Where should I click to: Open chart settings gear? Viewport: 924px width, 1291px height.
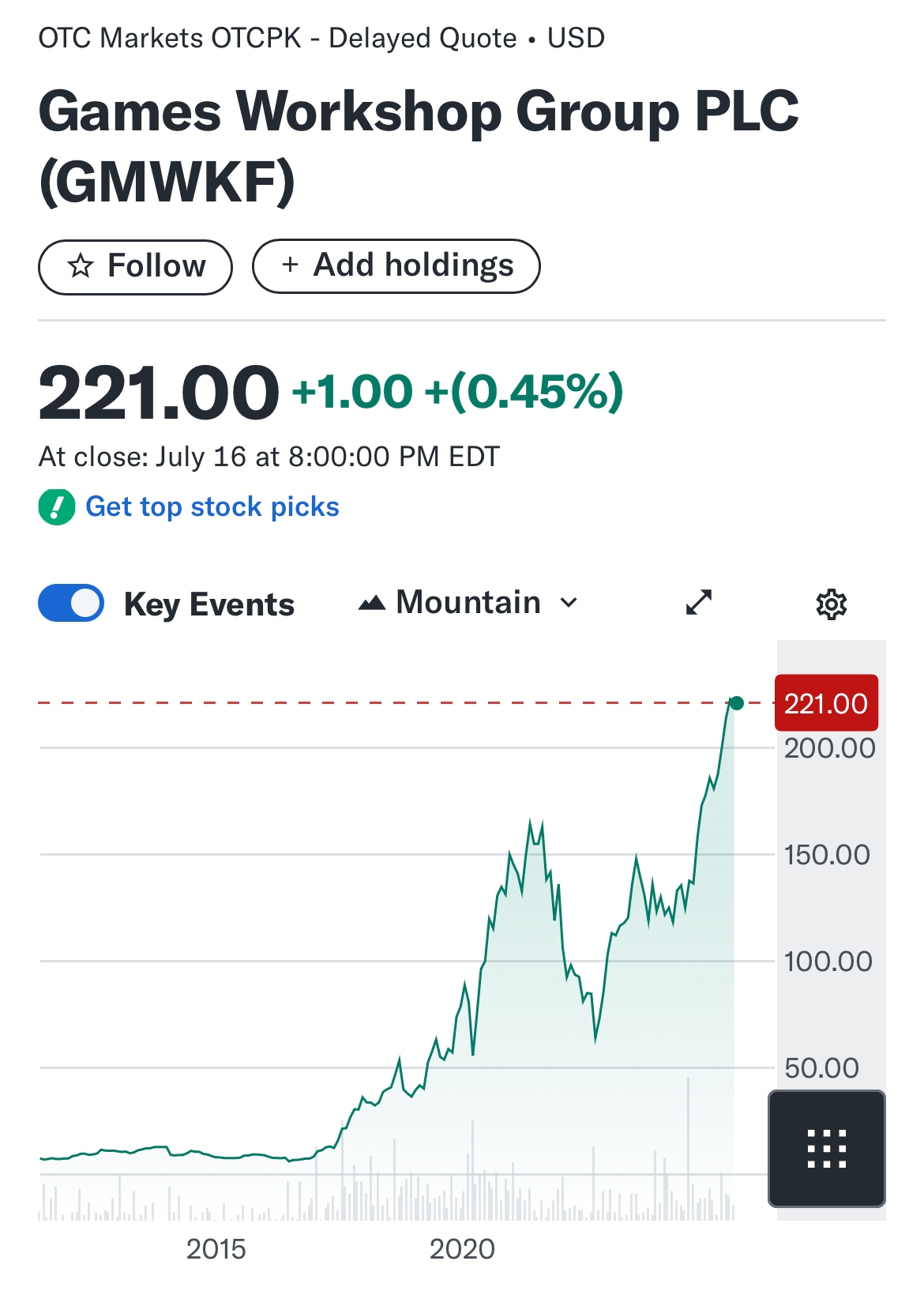pos(831,604)
